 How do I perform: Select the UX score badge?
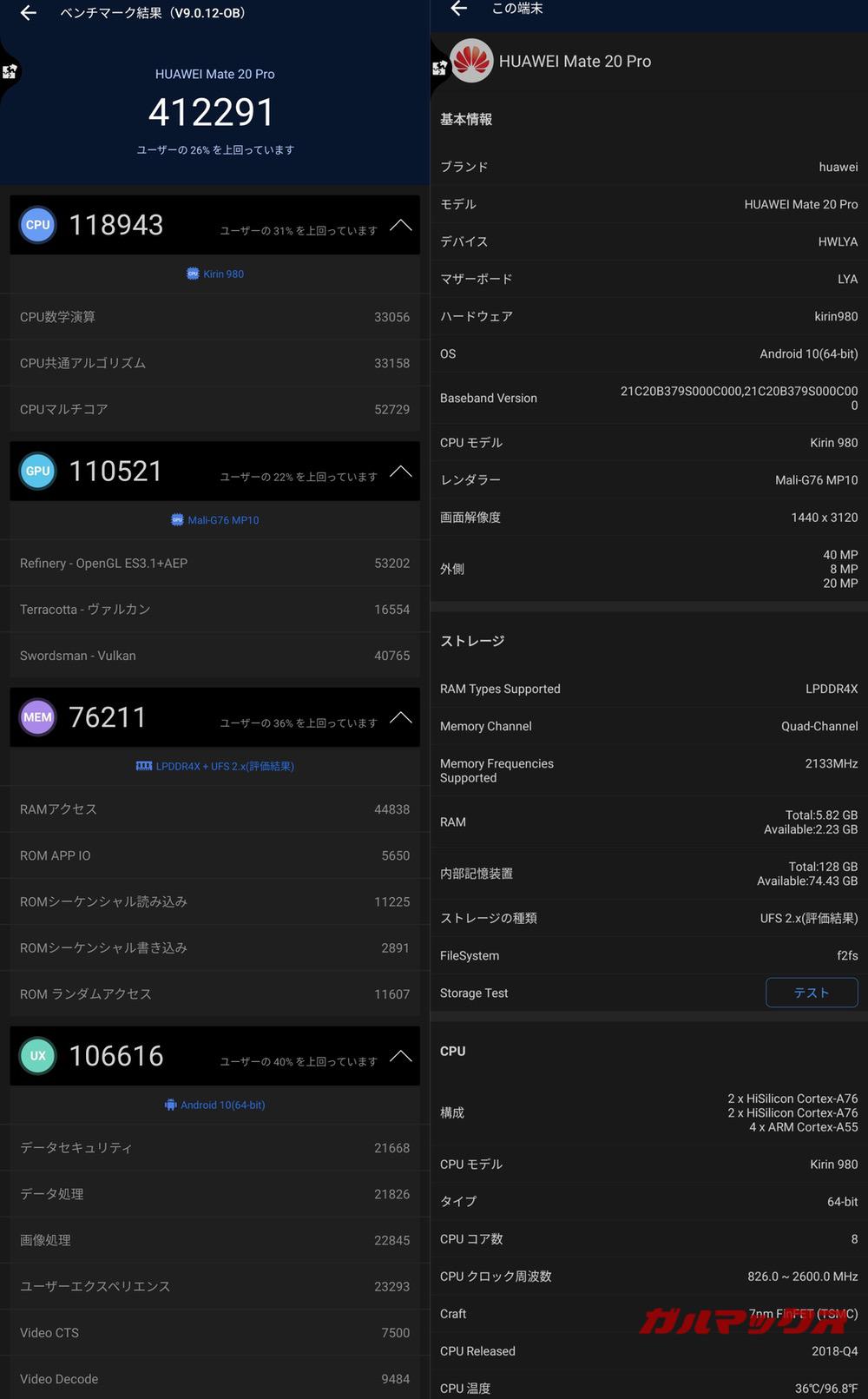point(37,1055)
